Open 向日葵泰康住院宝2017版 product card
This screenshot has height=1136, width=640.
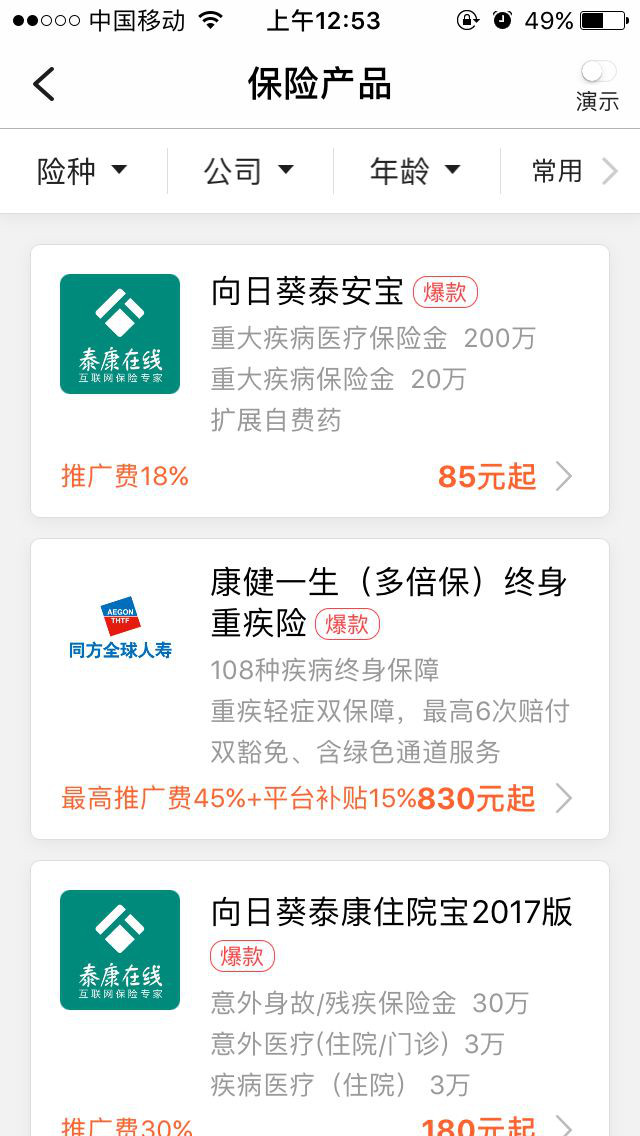320,998
